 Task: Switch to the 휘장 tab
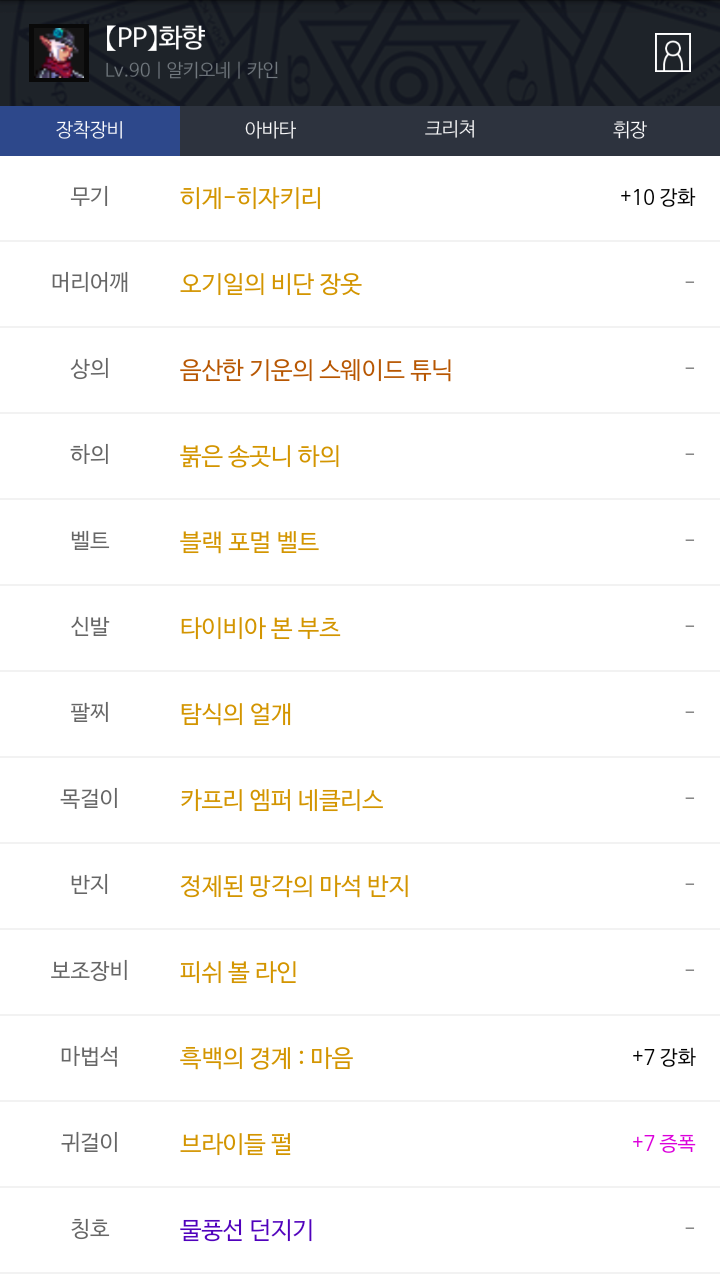click(x=630, y=130)
